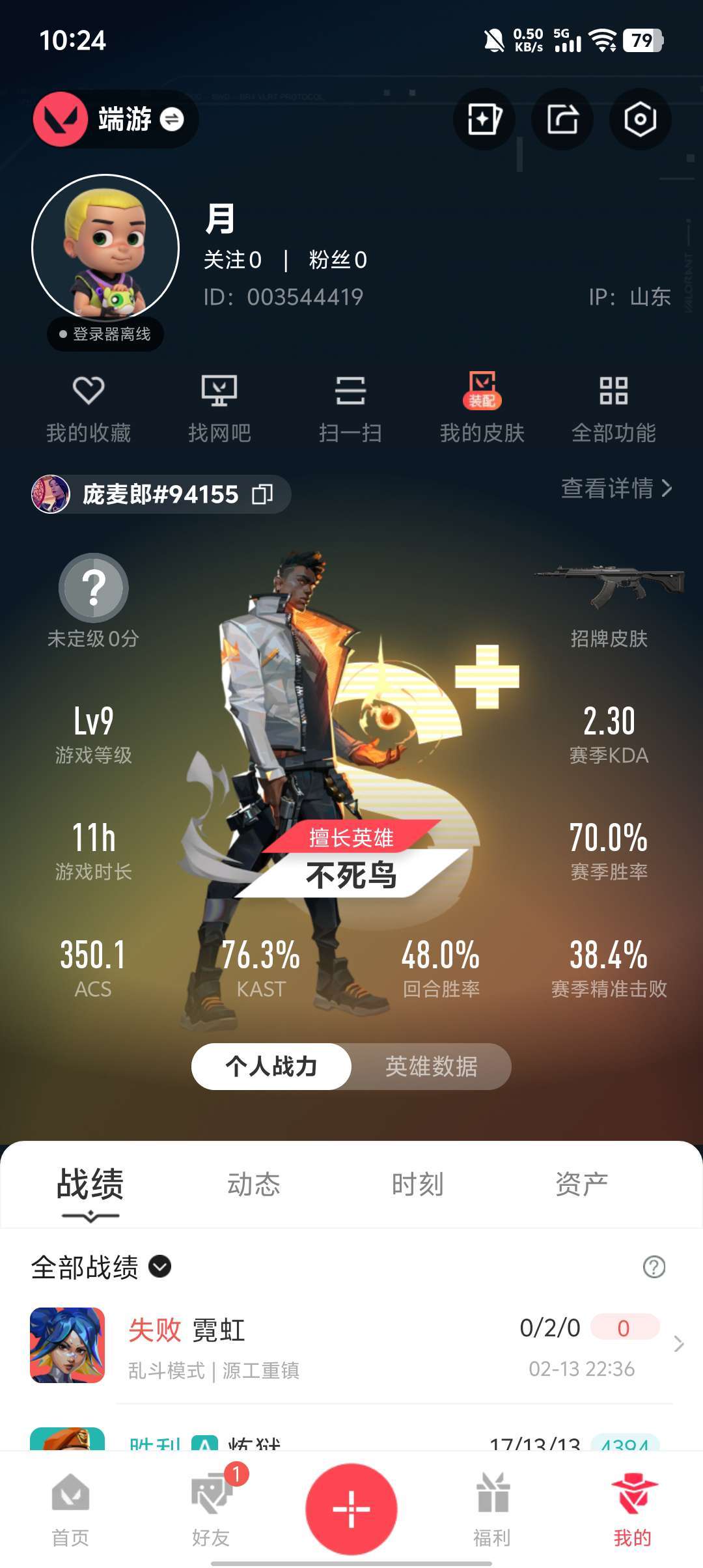Open 我的皮肤 with the 装配 badge
703x1568 pixels.
481,407
